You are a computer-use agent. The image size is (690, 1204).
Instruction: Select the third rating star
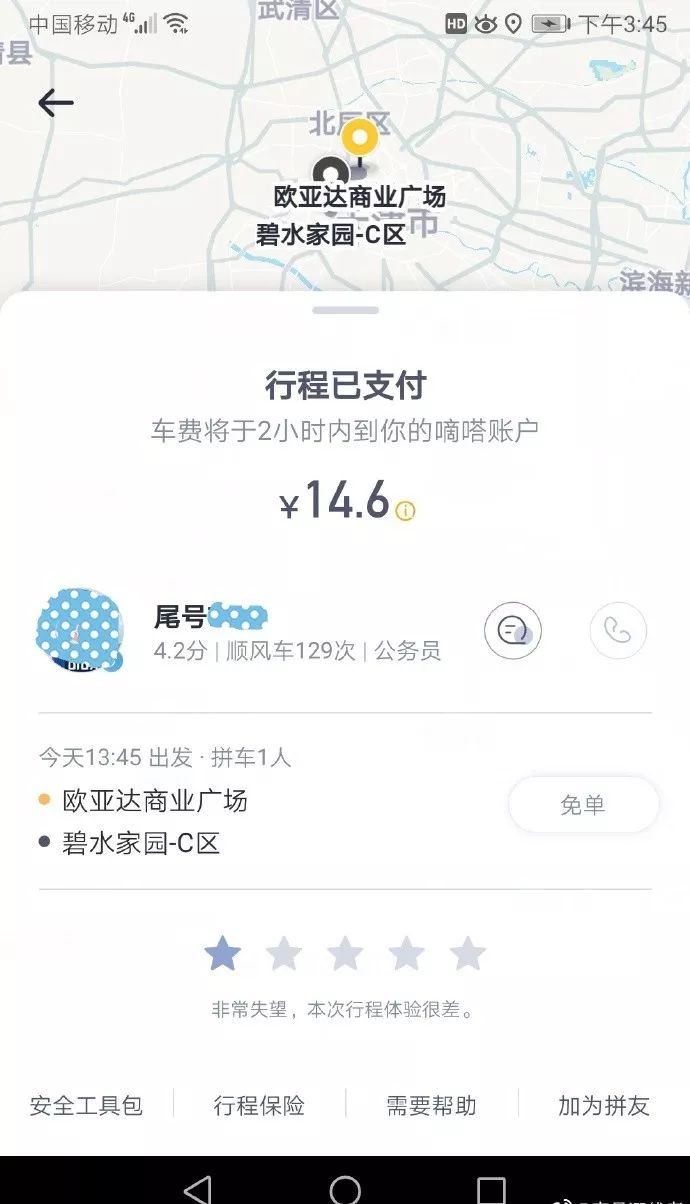(345, 954)
